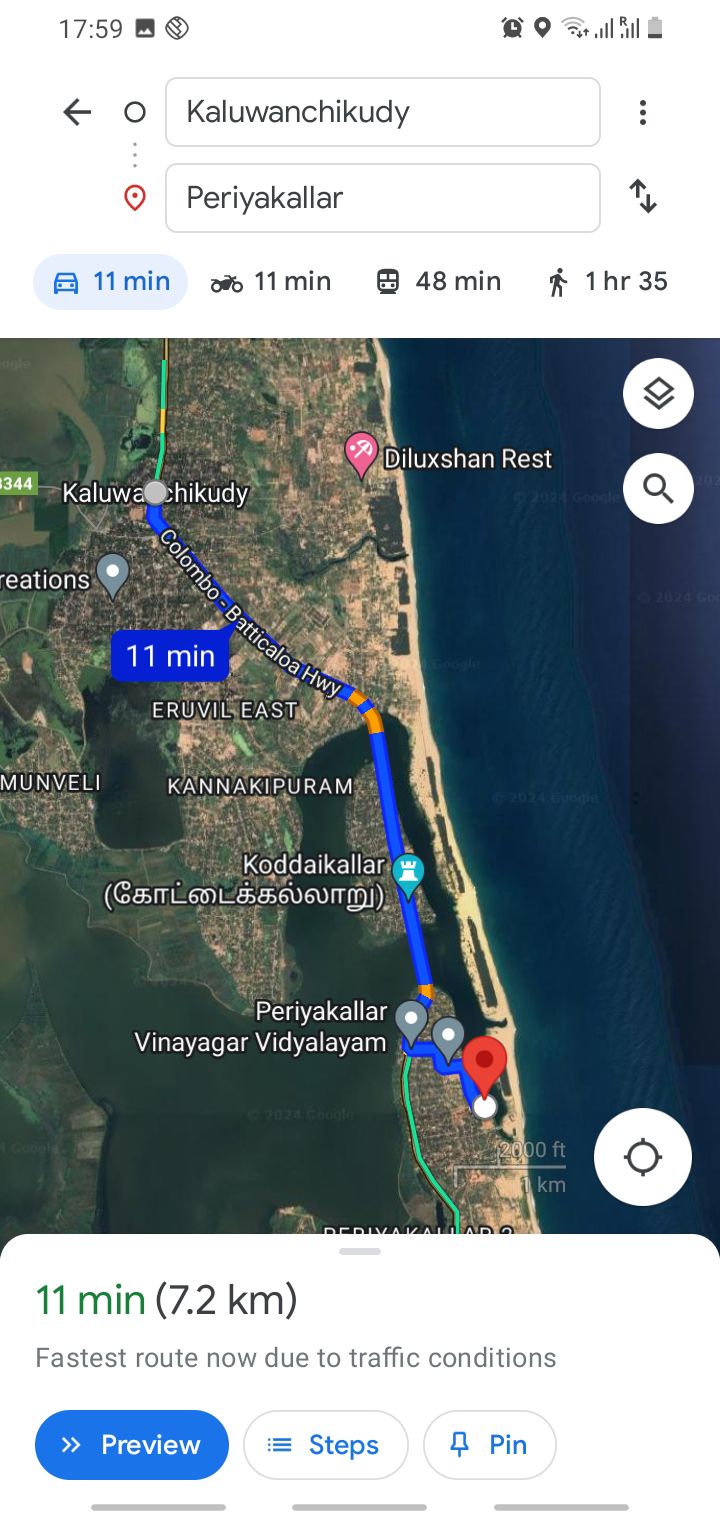Search along the route
Image resolution: width=720 pixels, height=1520 pixels.
coord(658,488)
